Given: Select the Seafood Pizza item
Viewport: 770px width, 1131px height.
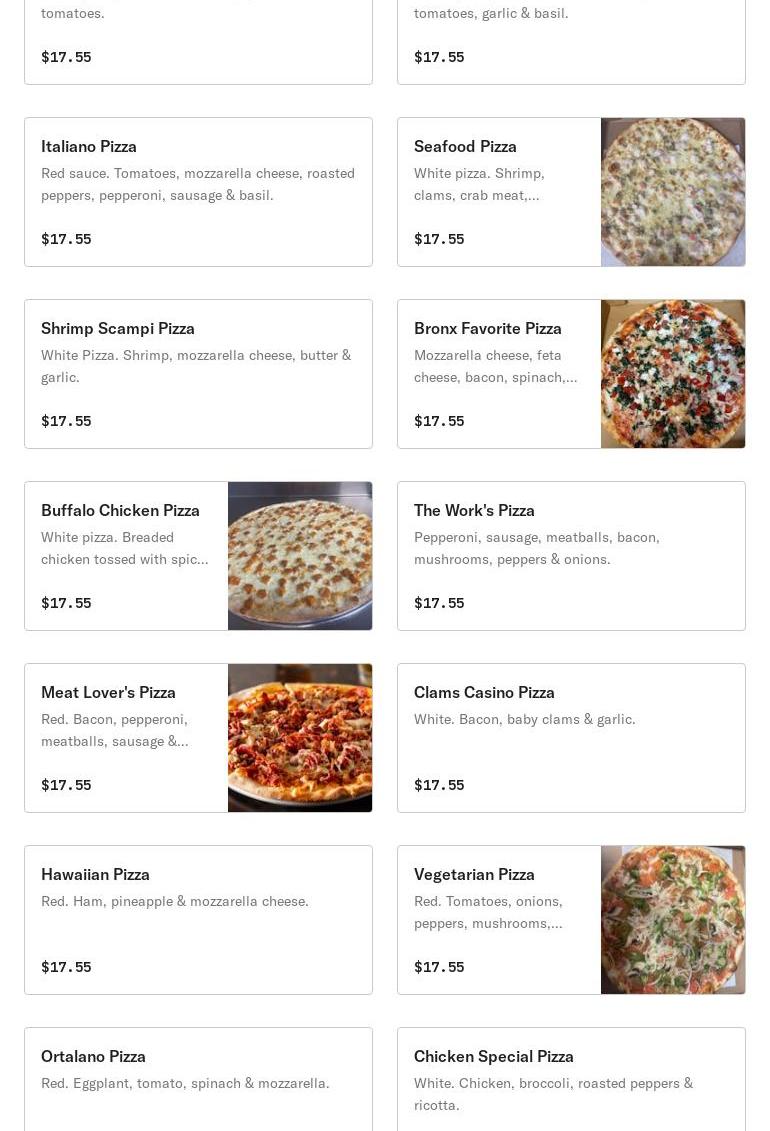Looking at the screenshot, I should (500, 192).
